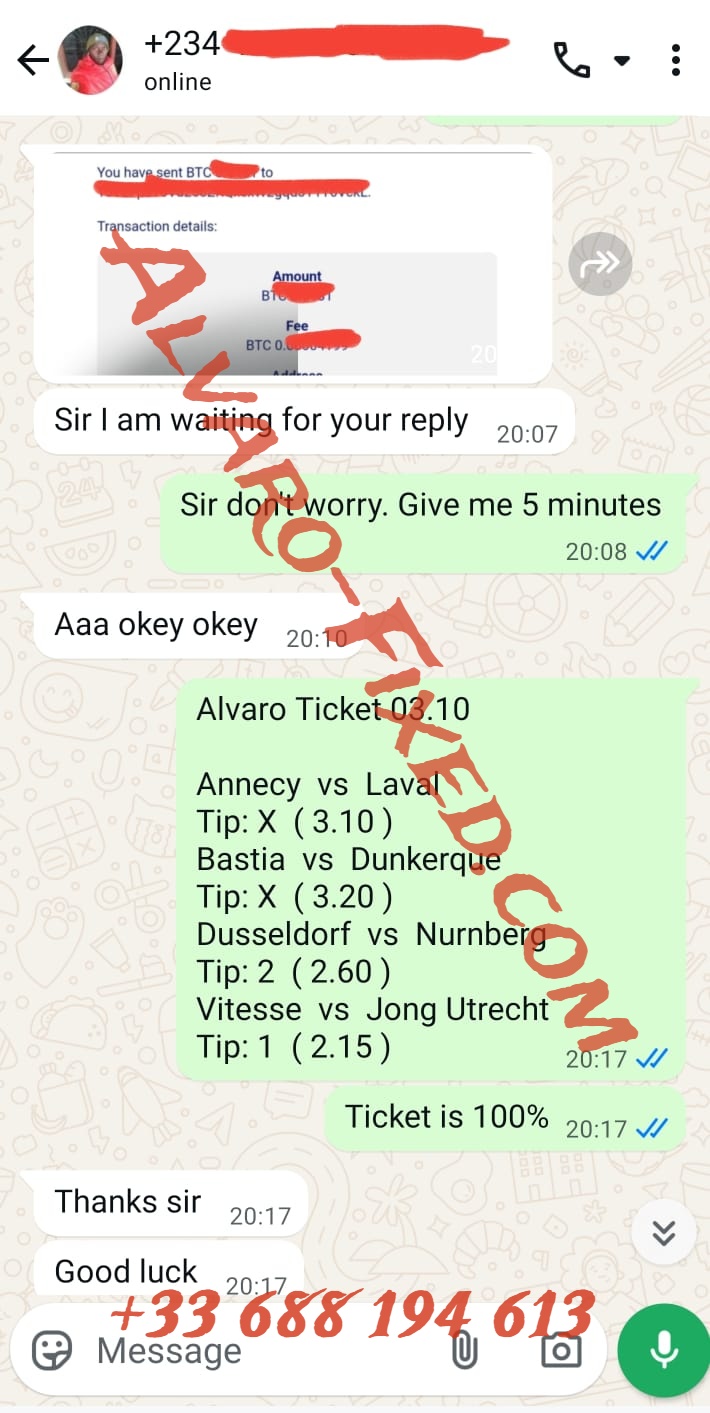Start a voice call with this contact
Image resolution: width=710 pixels, height=1413 pixels.
coord(572,60)
